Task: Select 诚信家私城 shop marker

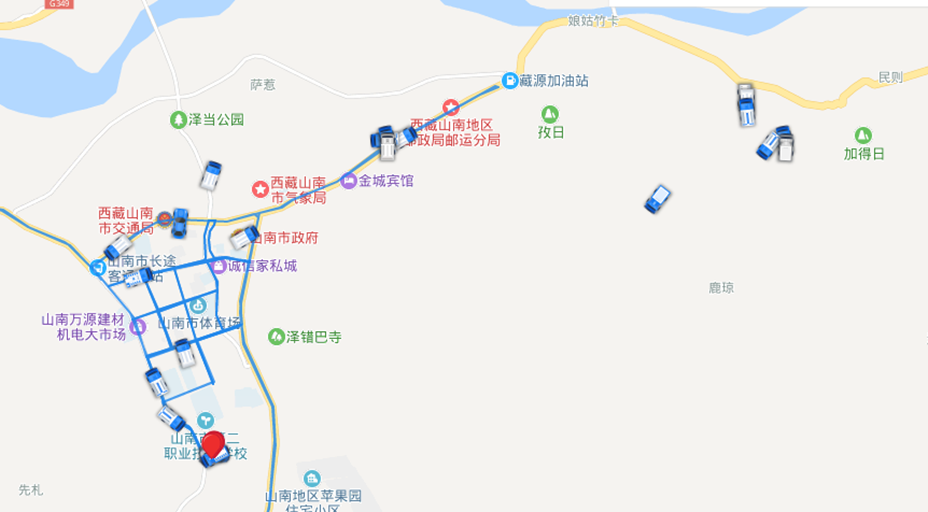Action: (219, 266)
